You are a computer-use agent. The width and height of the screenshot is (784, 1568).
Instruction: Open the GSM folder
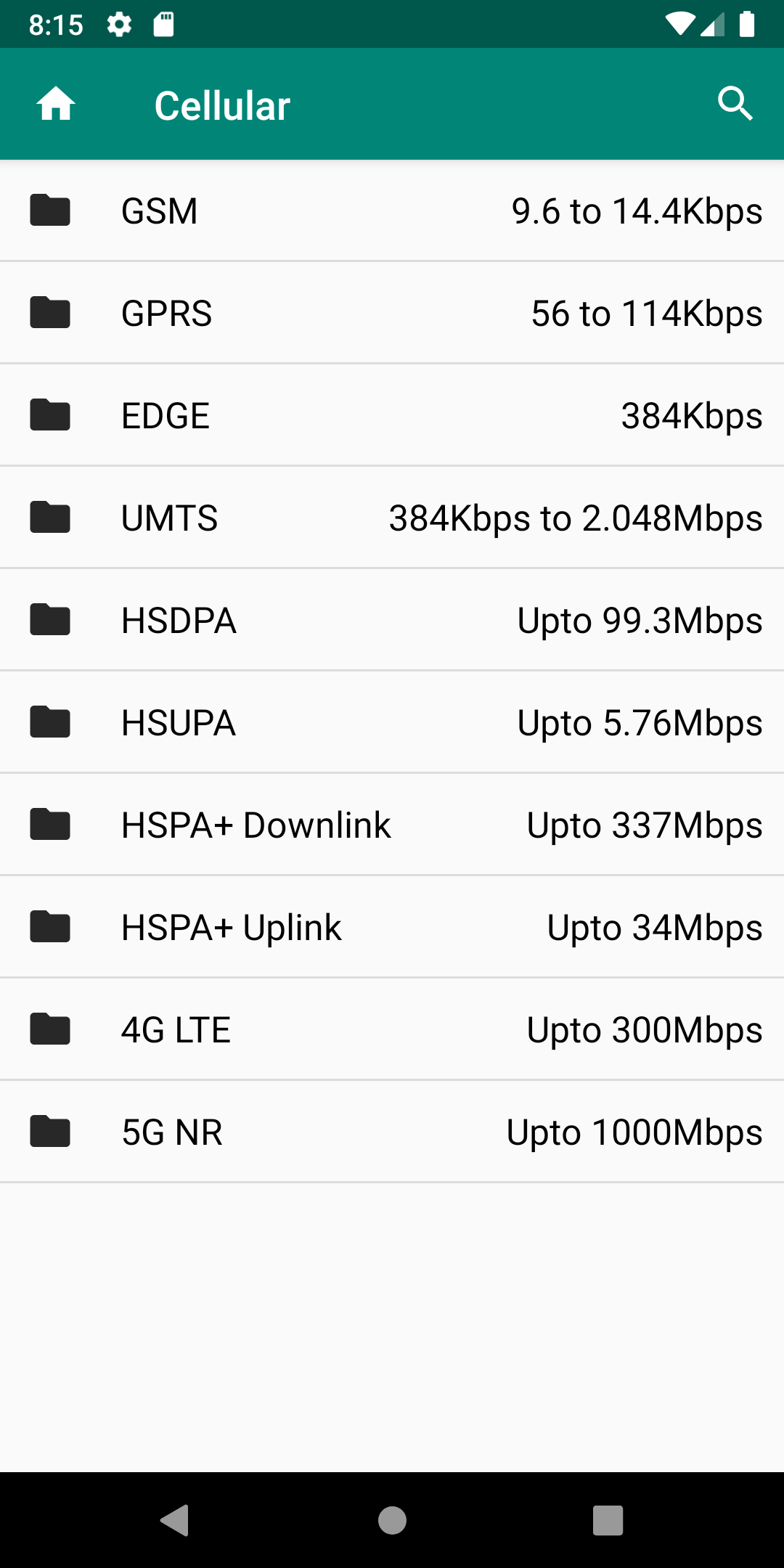pyautogui.click(x=392, y=211)
